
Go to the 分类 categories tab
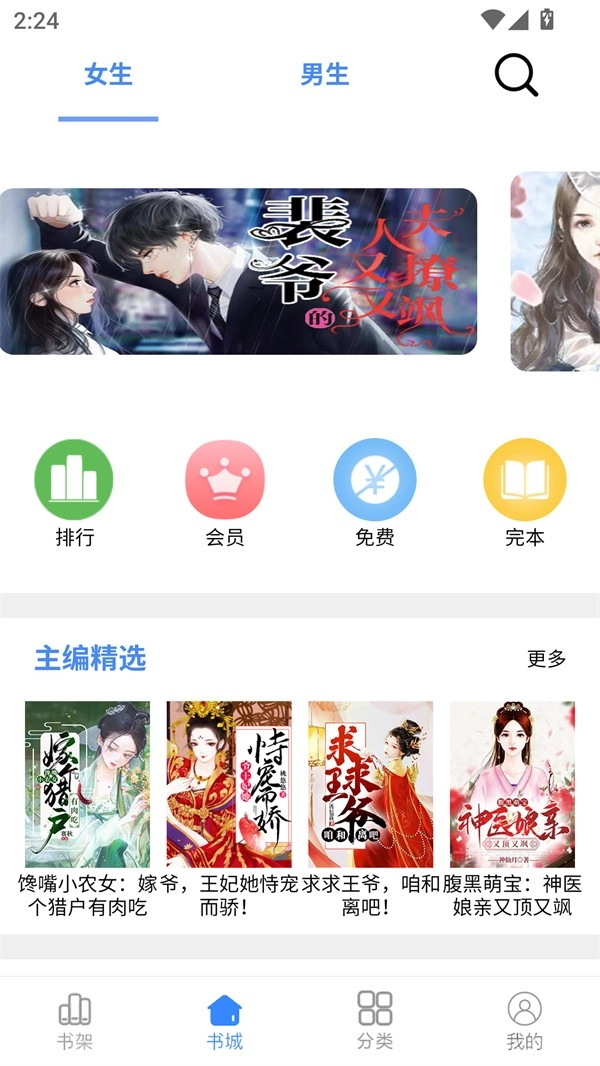[375, 1021]
